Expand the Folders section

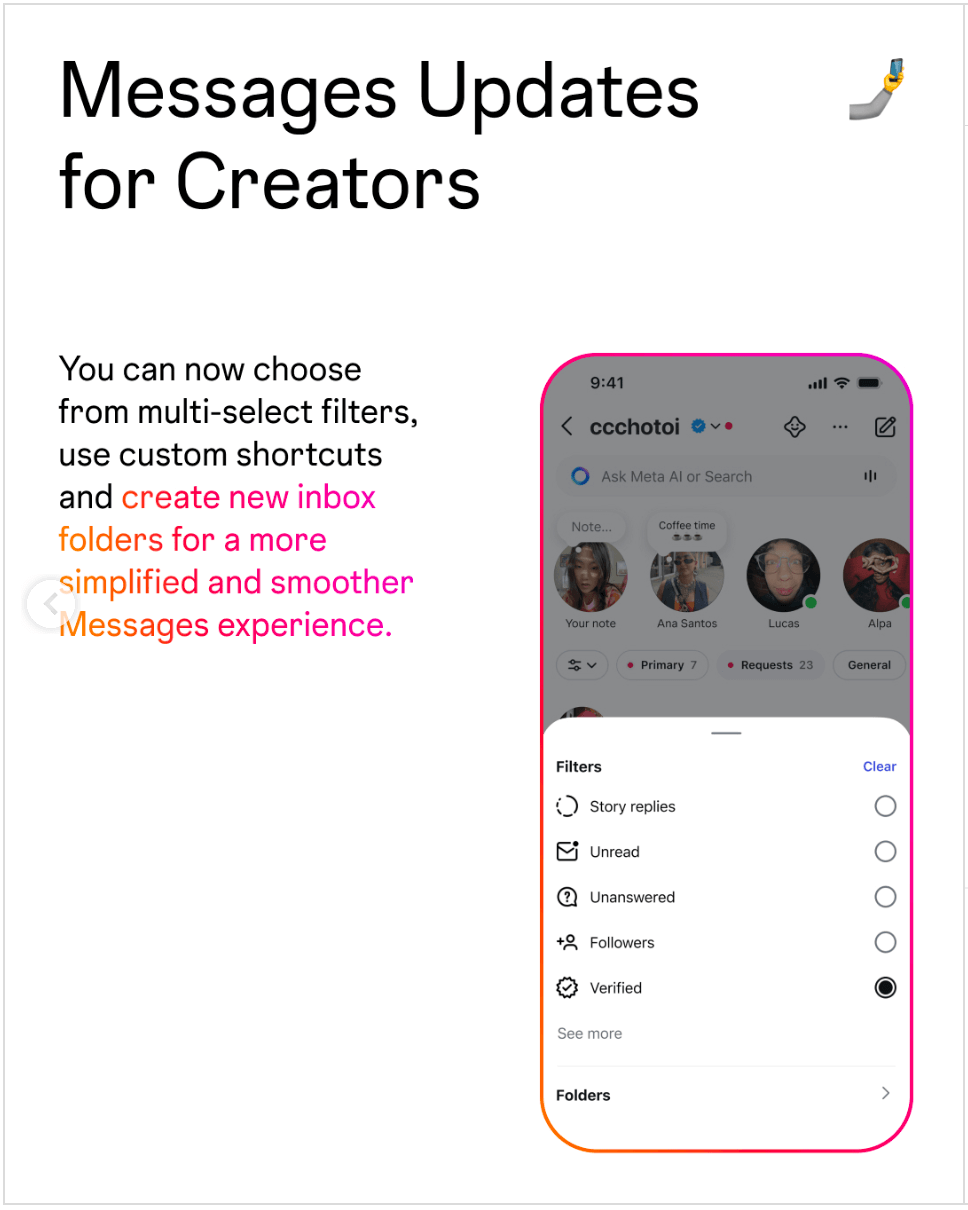884,1093
